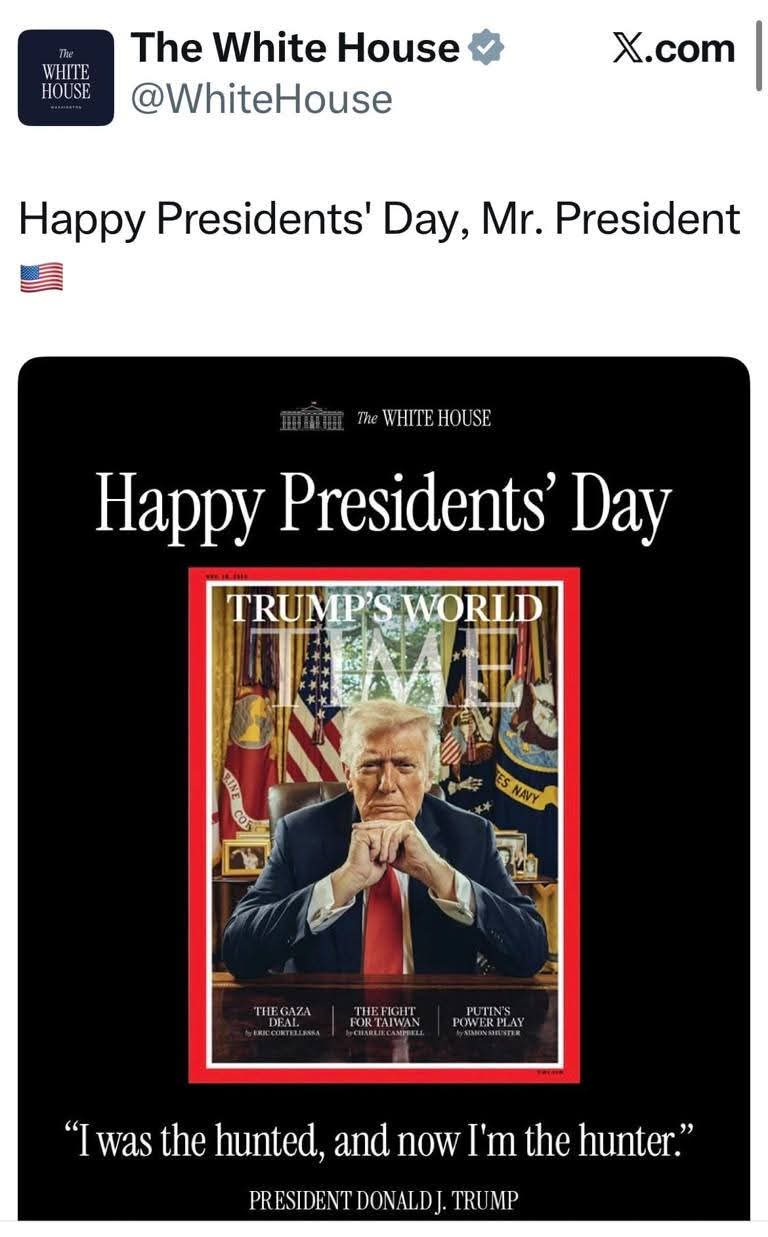Open The White House profile avatar

coord(66,78)
